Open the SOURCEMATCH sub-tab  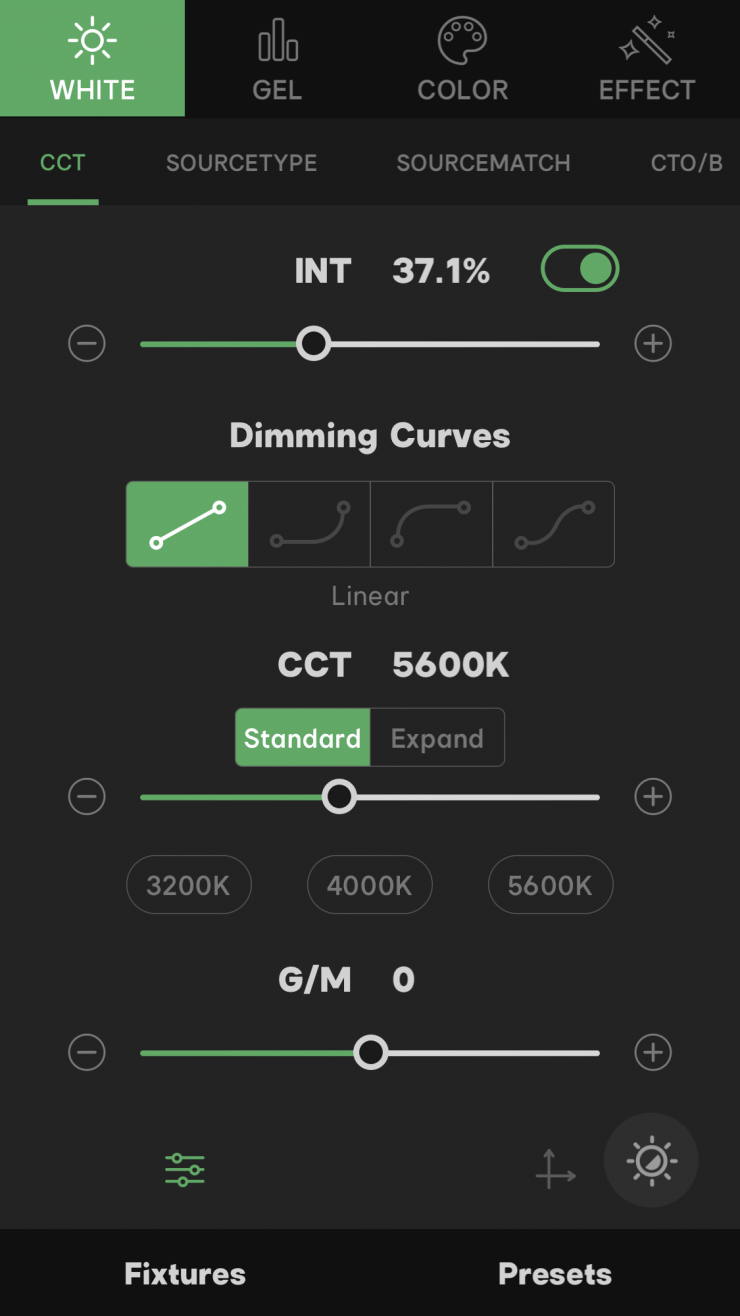[483, 163]
